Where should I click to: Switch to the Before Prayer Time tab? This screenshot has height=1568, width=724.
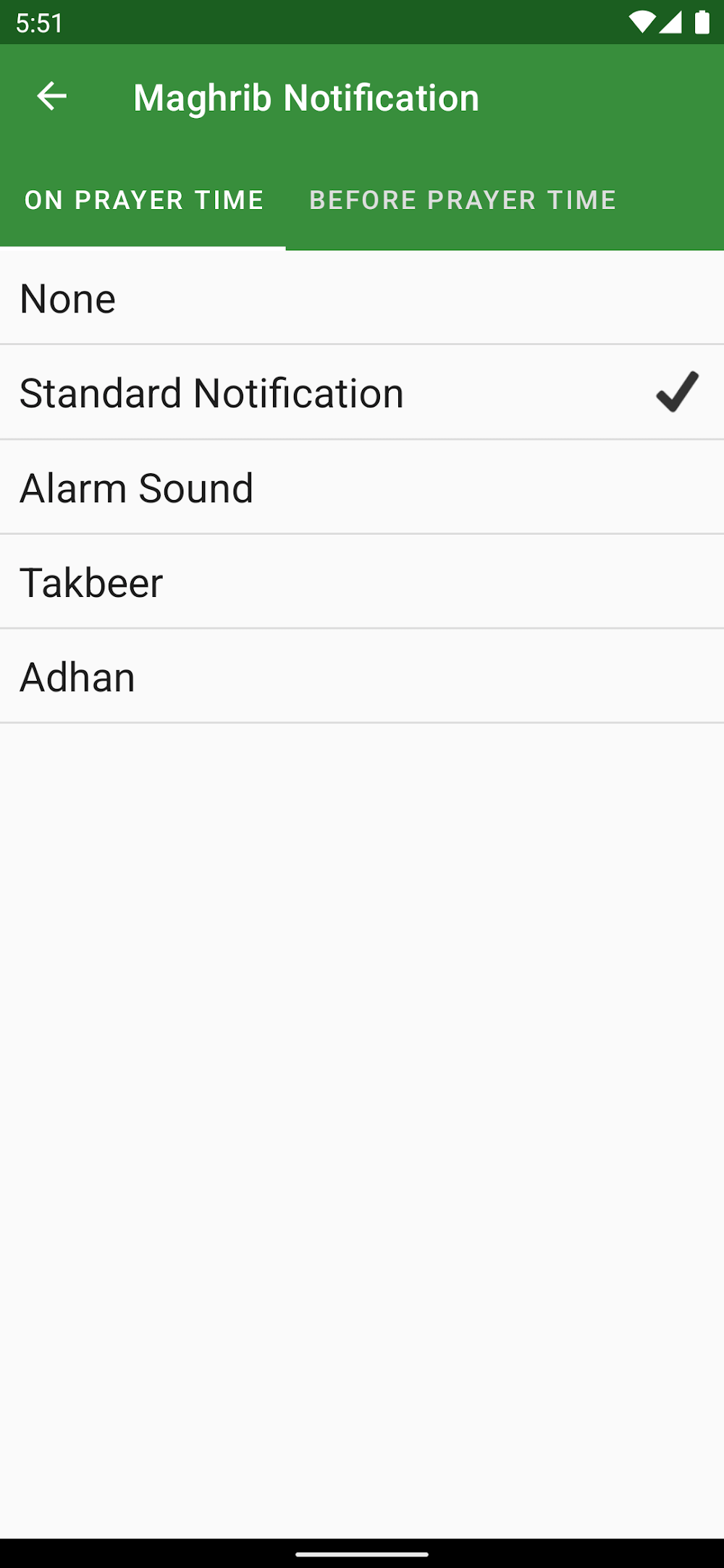coord(463,200)
